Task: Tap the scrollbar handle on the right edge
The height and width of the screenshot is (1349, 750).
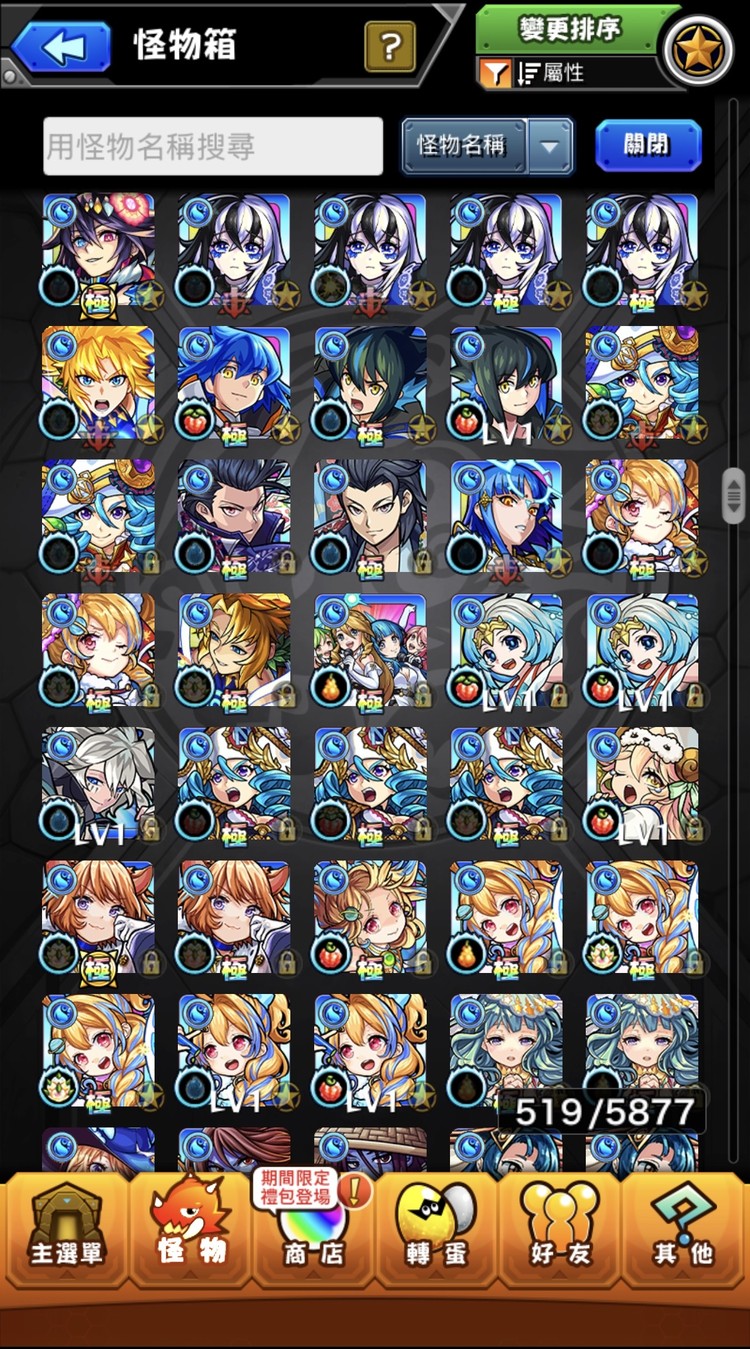Action: (x=733, y=495)
